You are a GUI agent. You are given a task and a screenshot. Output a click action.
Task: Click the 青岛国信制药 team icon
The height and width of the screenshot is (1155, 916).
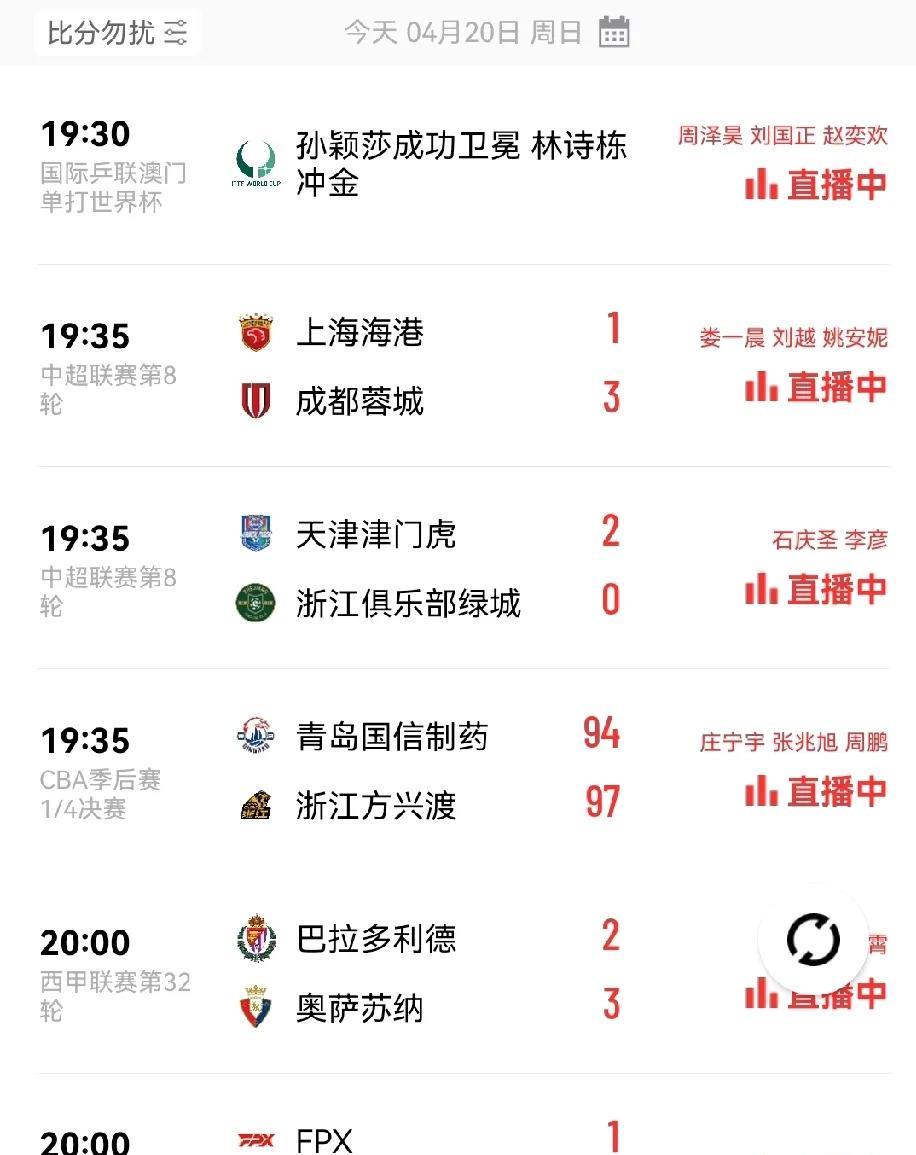[x=256, y=737]
